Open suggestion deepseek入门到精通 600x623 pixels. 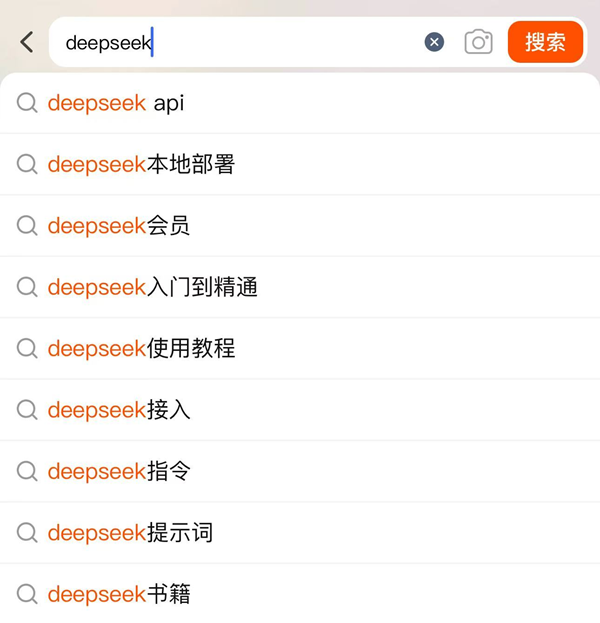[x=153, y=288]
